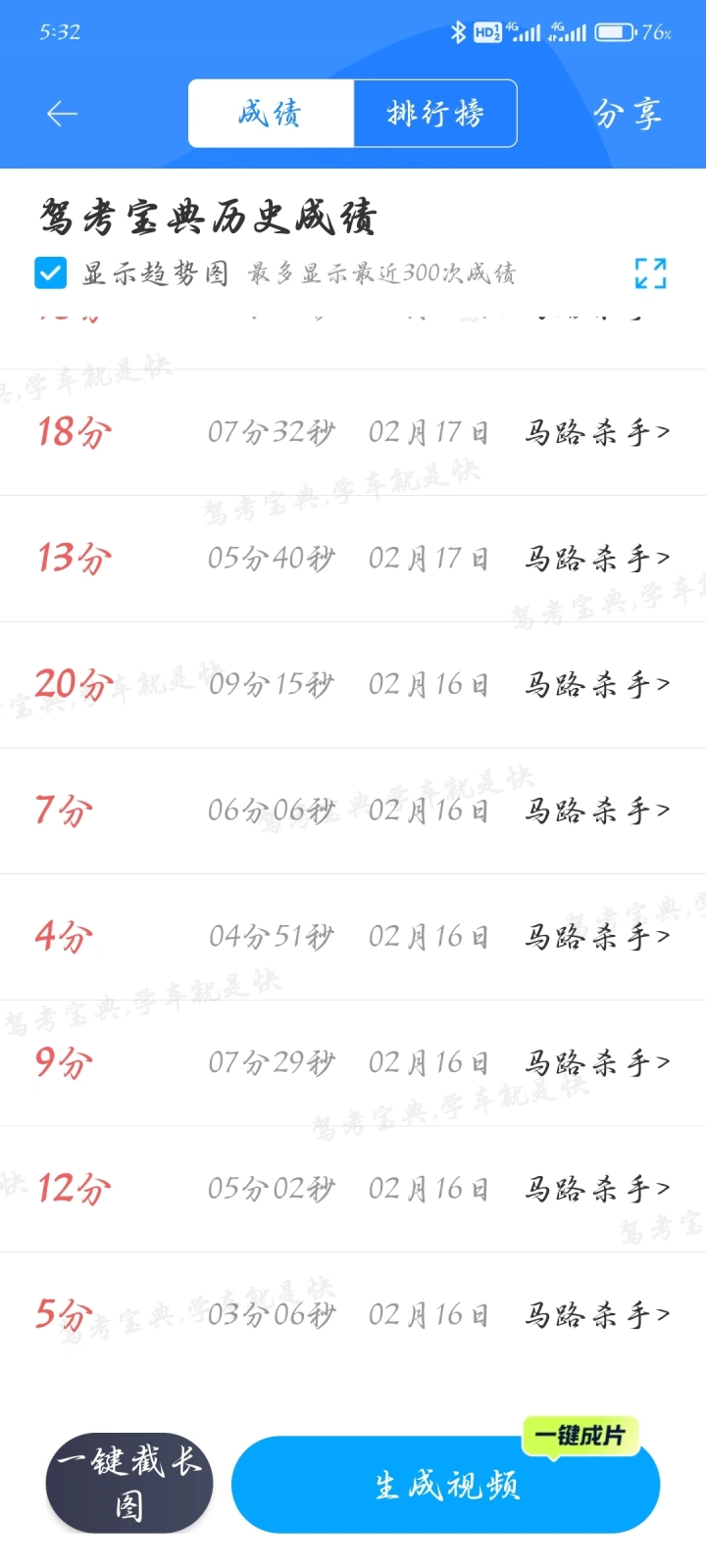This screenshot has height=1568, width=706.
Task: Open the 7分 result entry
Action: pos(353,810)
